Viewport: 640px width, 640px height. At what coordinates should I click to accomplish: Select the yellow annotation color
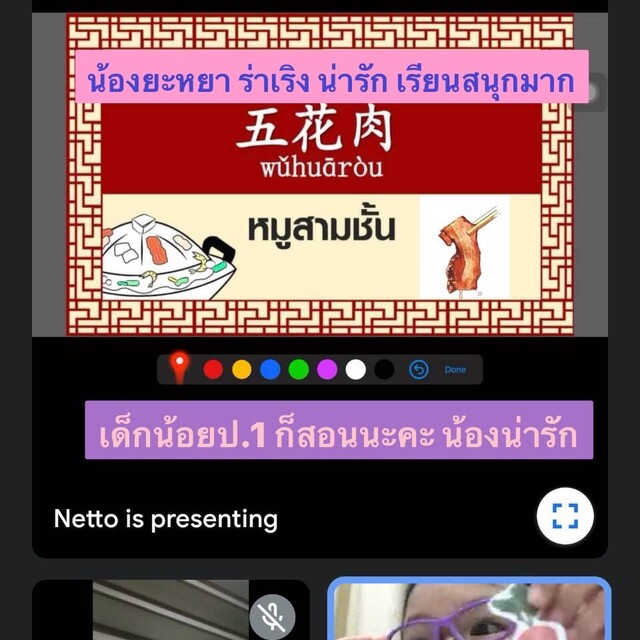pyautogui.click(x=241, y=369)
